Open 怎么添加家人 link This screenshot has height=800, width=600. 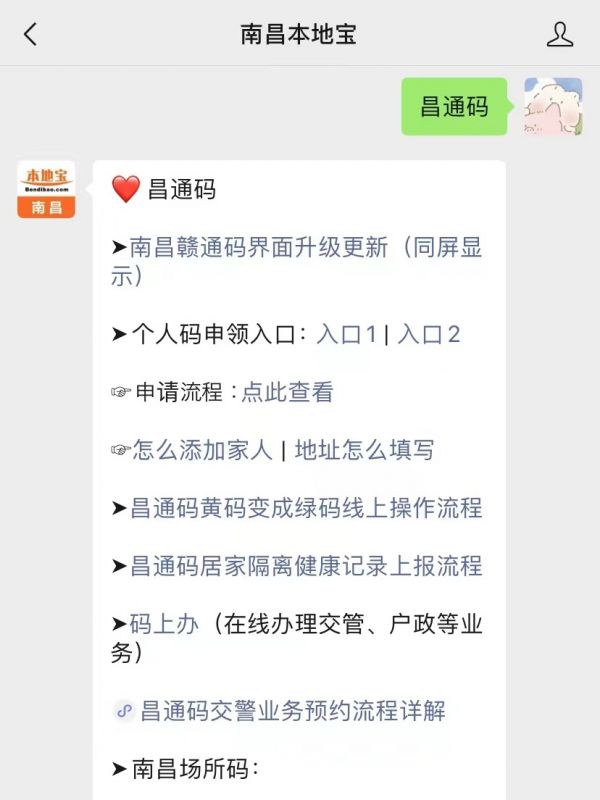tap(202, 451)
